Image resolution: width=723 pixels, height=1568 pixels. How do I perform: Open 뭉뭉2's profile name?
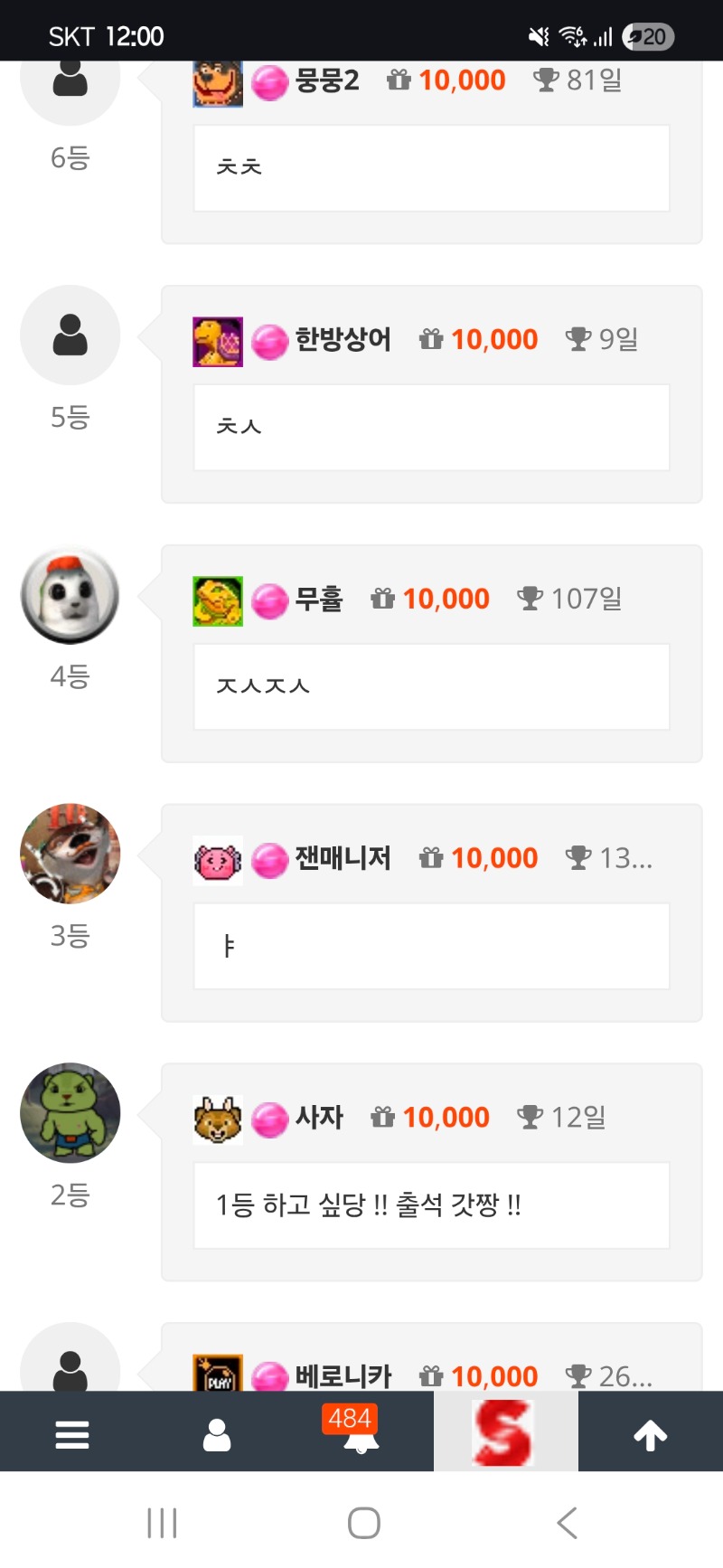(x=326, y=80)
